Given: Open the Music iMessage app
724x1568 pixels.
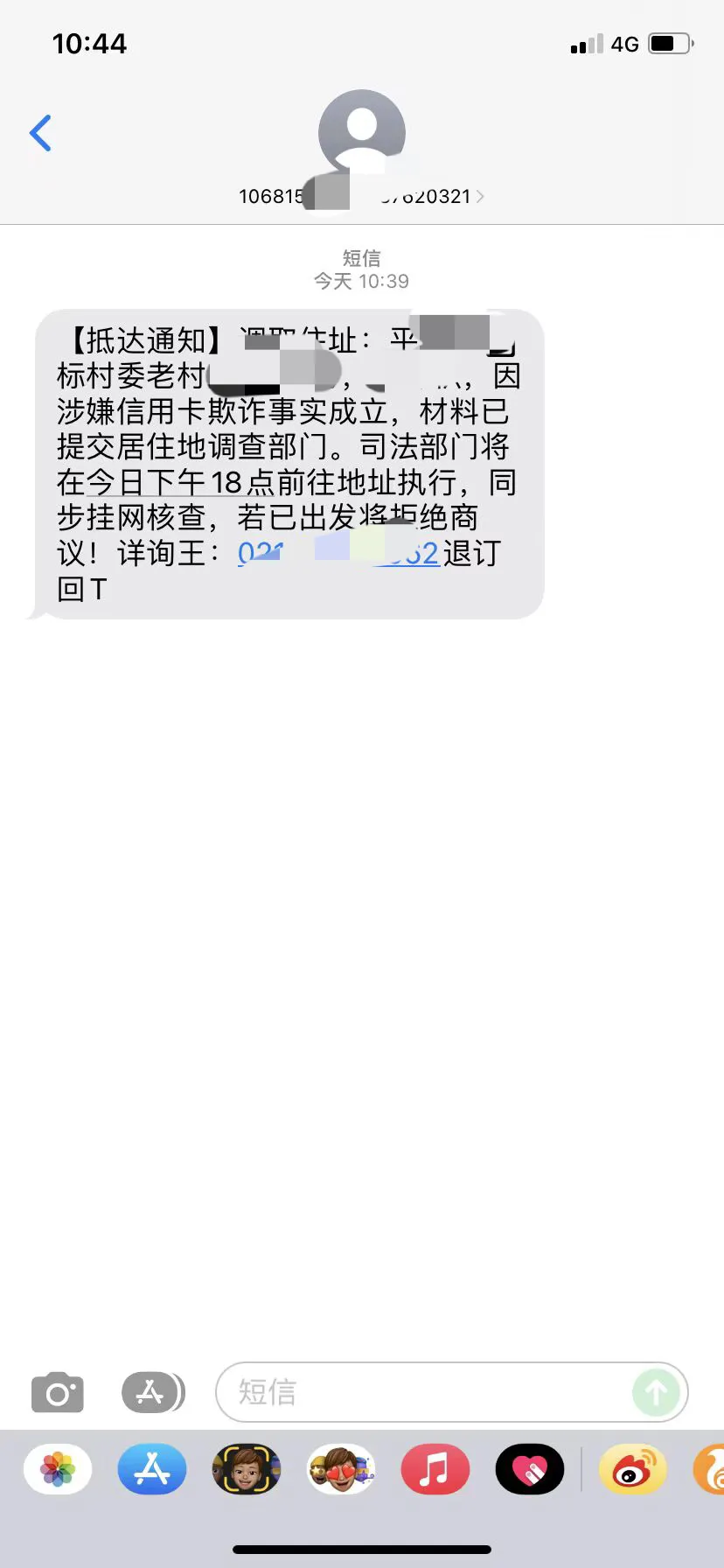Looking at the screenshot, I should tap(435, 1469).
